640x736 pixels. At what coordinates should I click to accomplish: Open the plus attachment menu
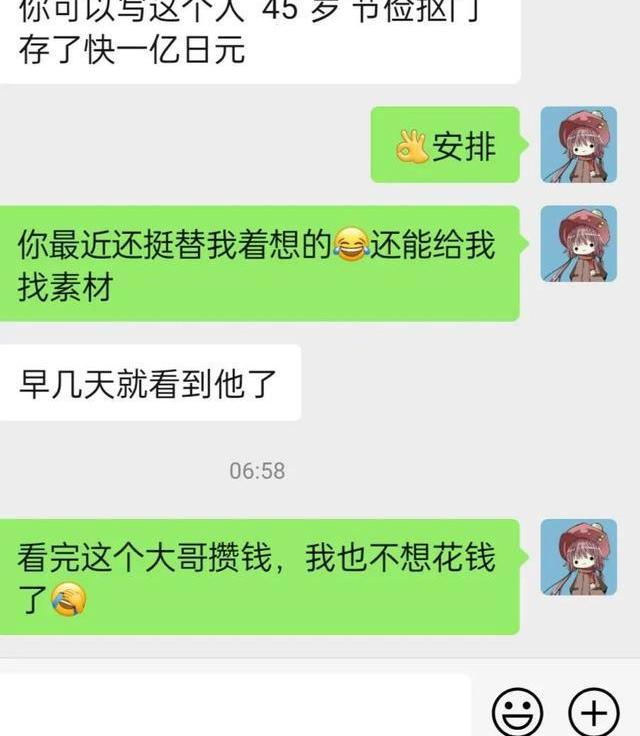coord(594,713)
